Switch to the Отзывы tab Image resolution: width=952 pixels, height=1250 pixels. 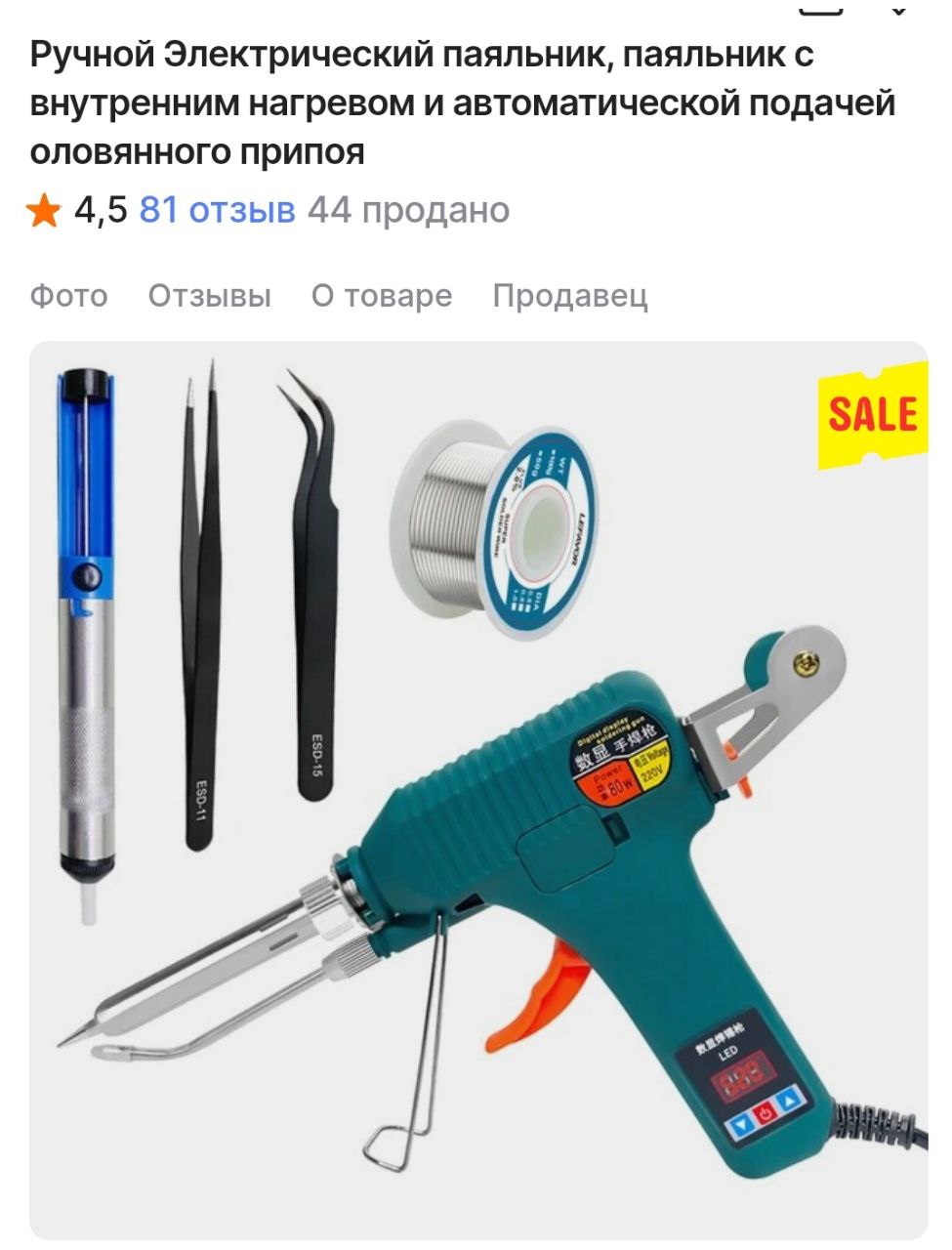pyautogui.click(x=209, y=295)
